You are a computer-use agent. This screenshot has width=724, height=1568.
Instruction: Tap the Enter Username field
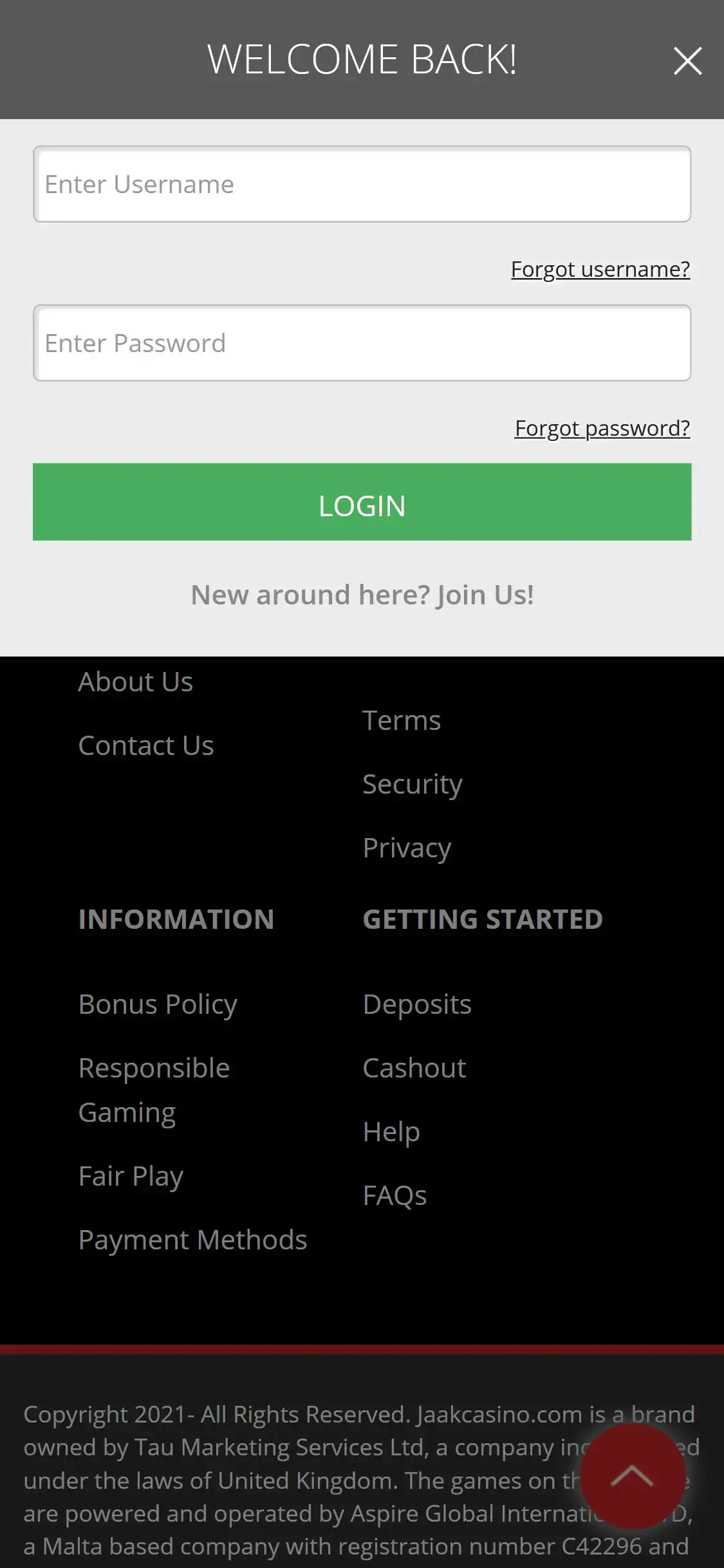(362, 184)
